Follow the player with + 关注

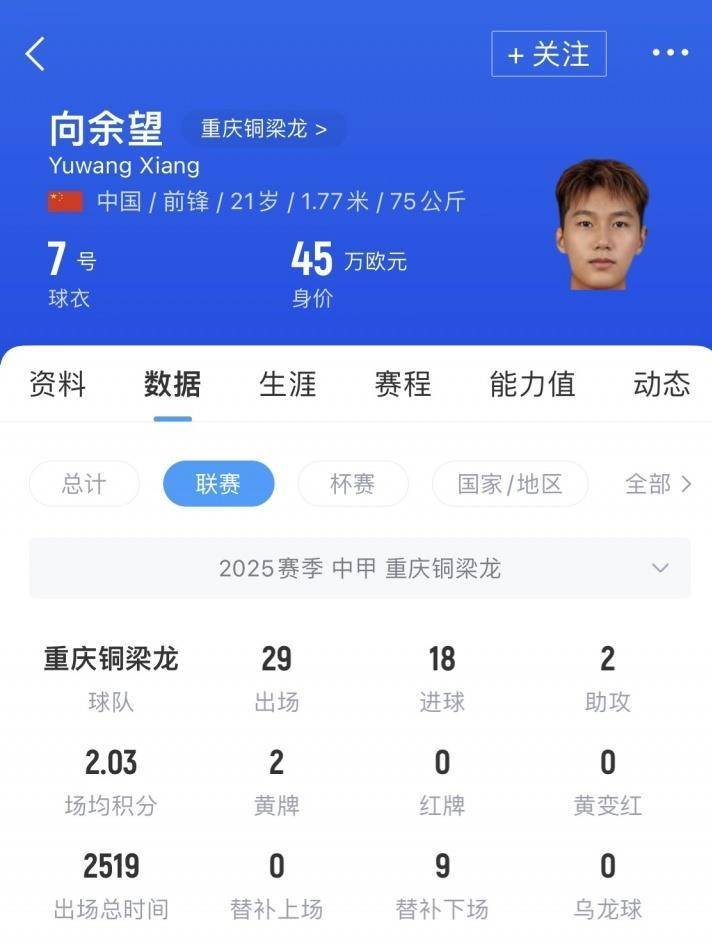click(548, 54)
